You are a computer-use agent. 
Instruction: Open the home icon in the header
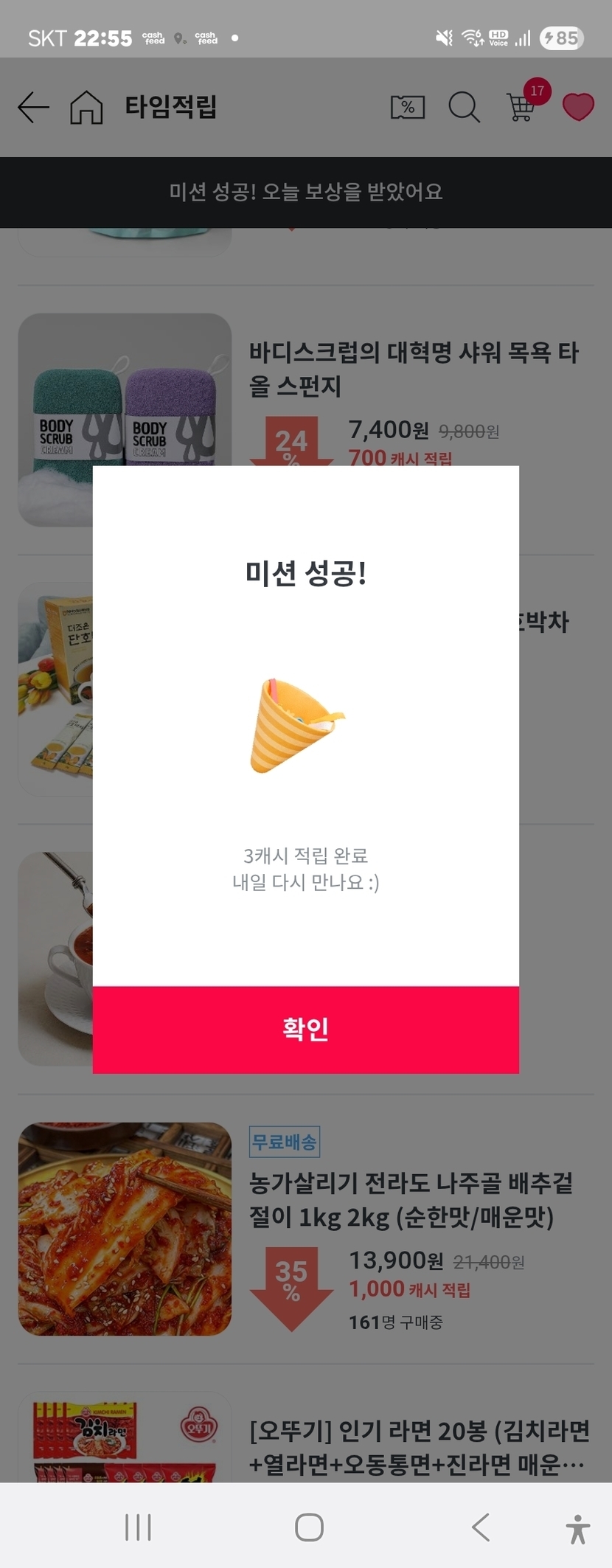(86, 108)
